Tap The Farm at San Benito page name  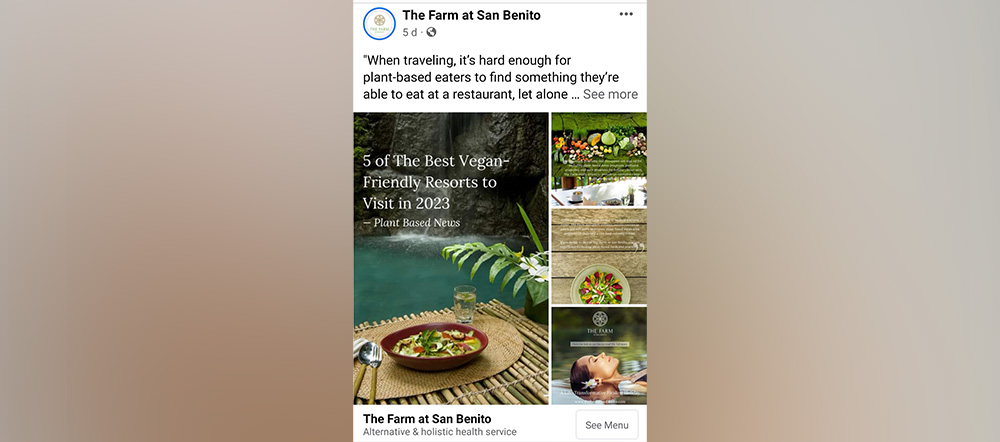point(471,15)
